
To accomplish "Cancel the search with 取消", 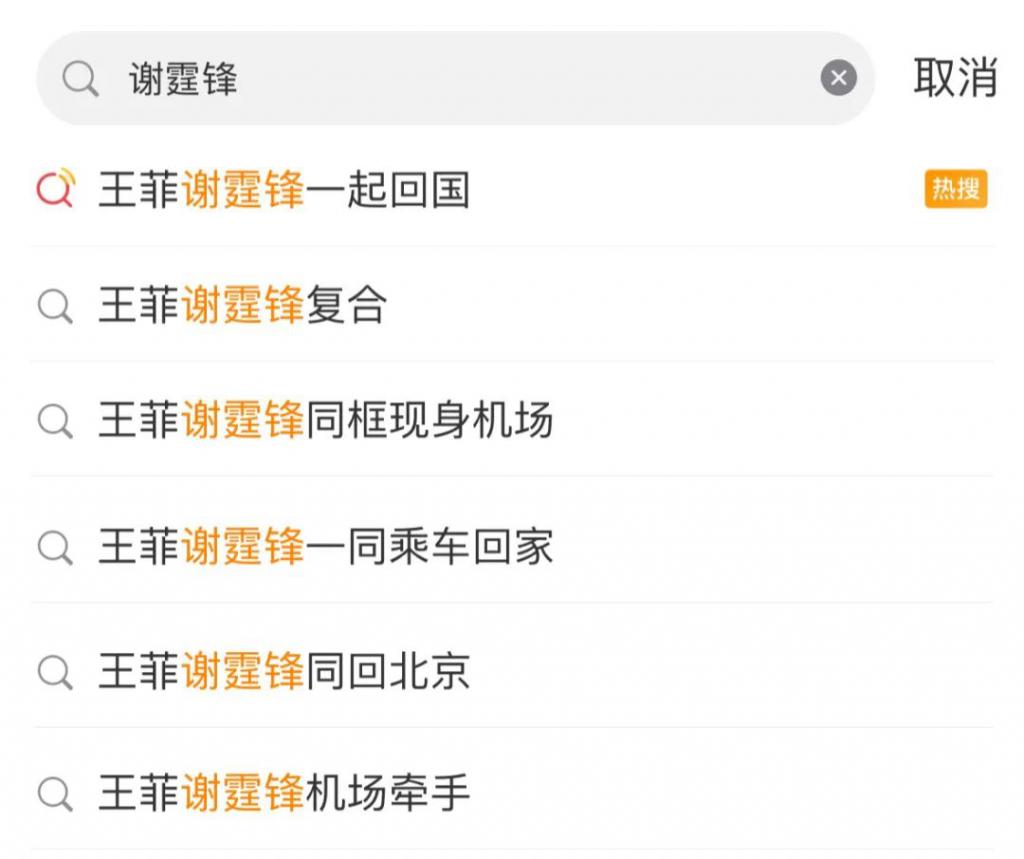I will (954, 78).
